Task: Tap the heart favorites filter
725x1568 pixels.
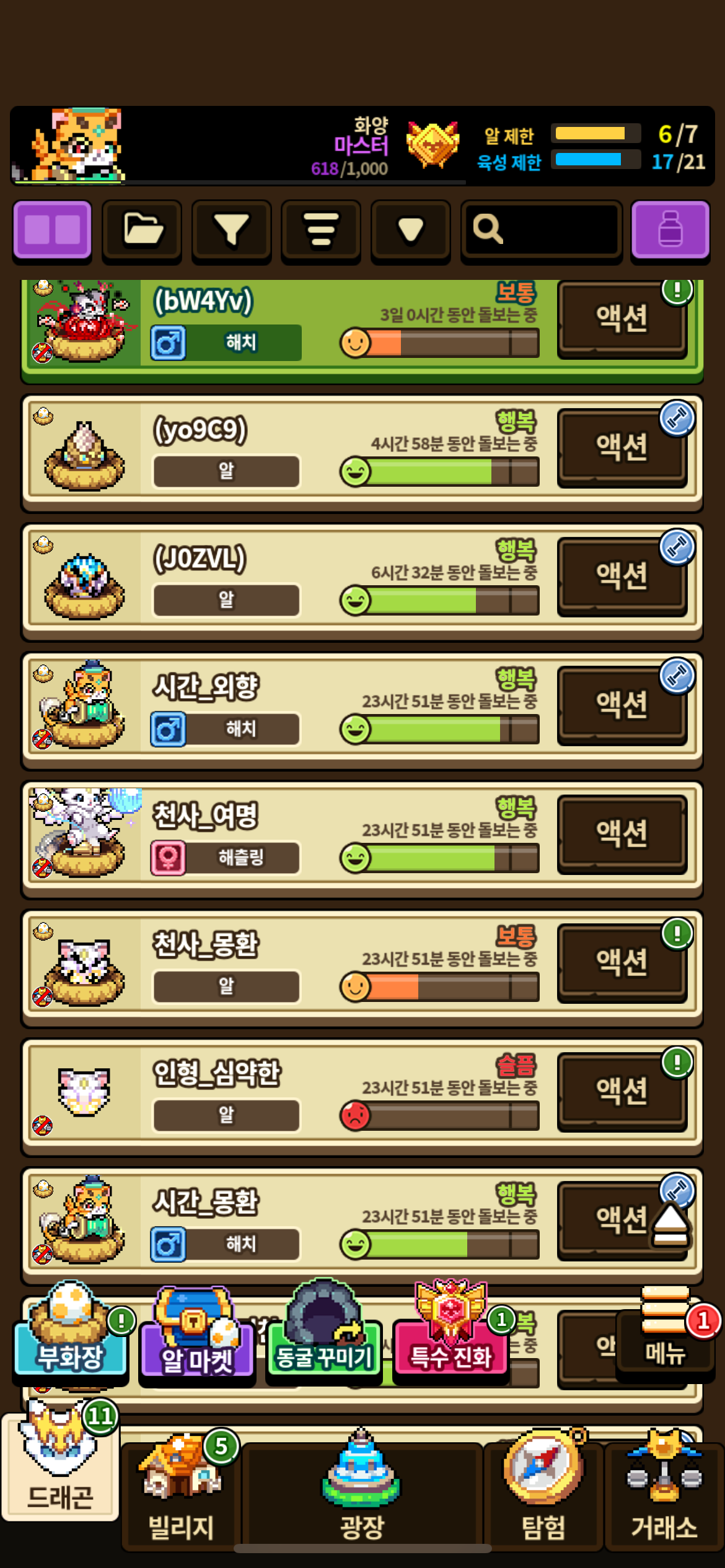Action: point(410,229)
